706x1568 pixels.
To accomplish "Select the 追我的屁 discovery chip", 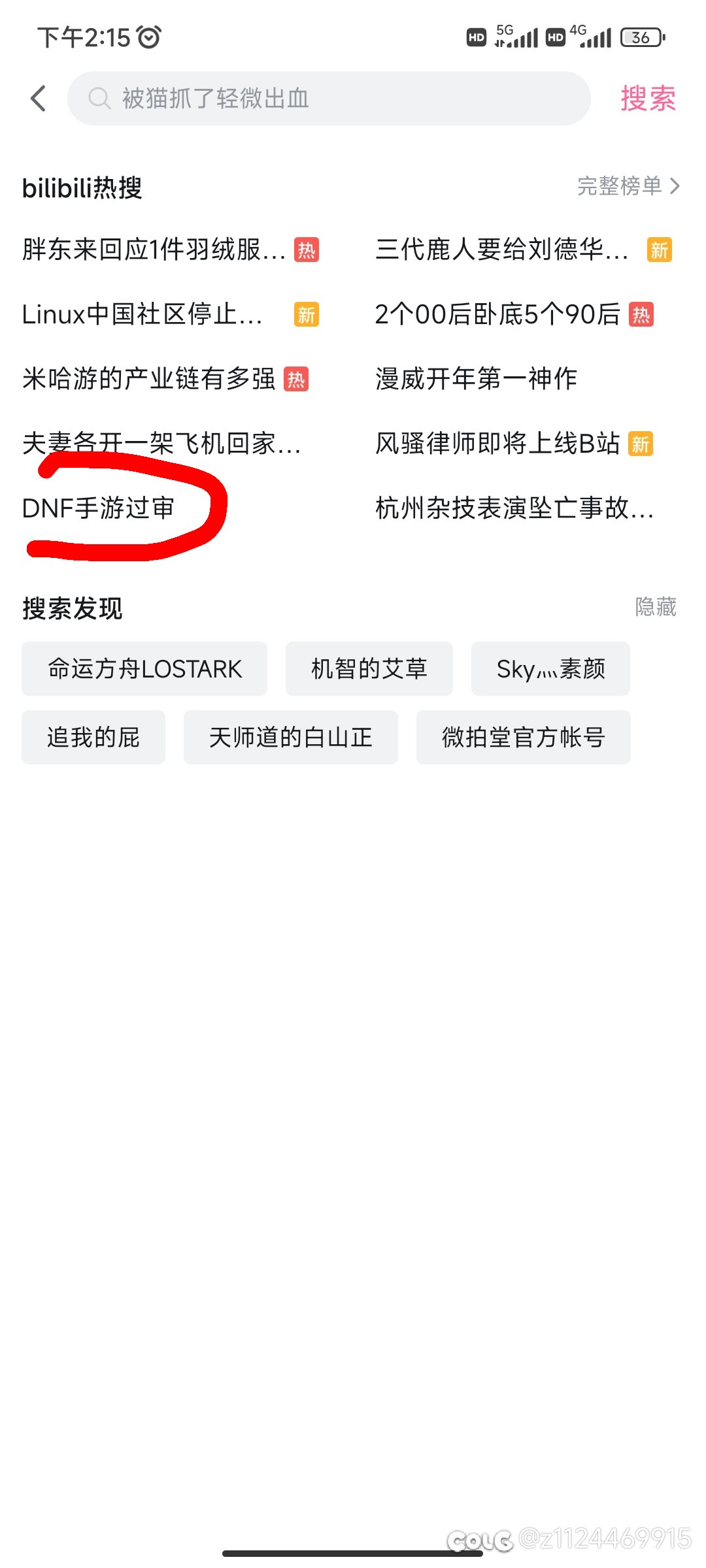I will (93, 738).
